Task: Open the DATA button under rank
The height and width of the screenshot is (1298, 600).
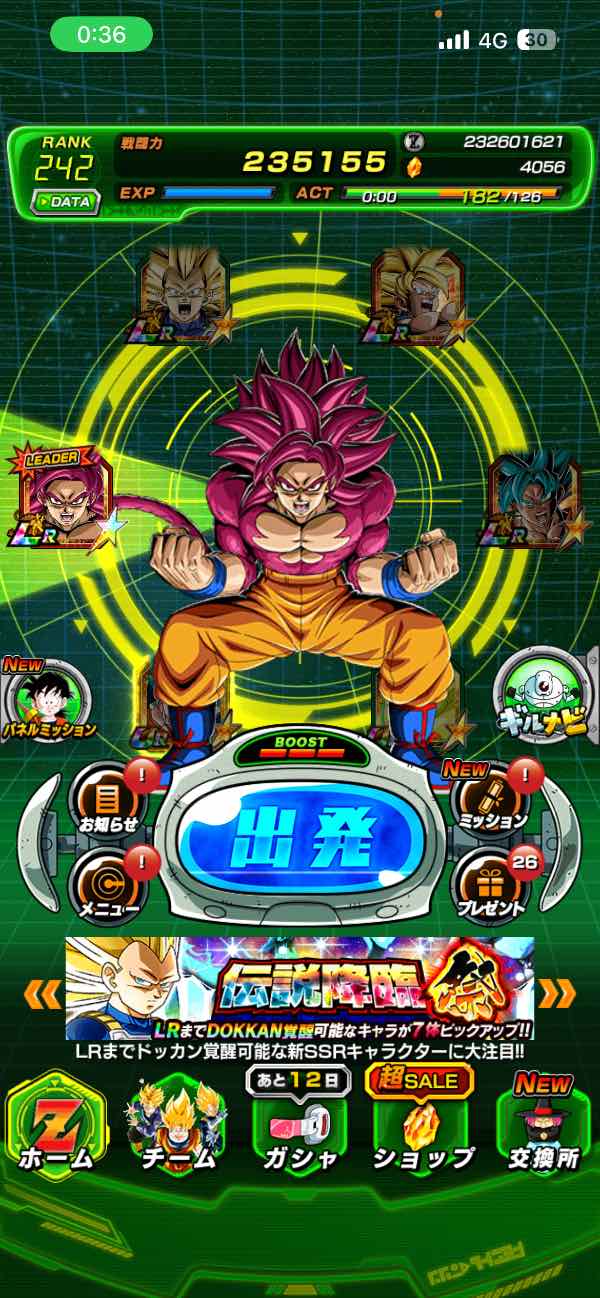Action: [x=65, y=202]
